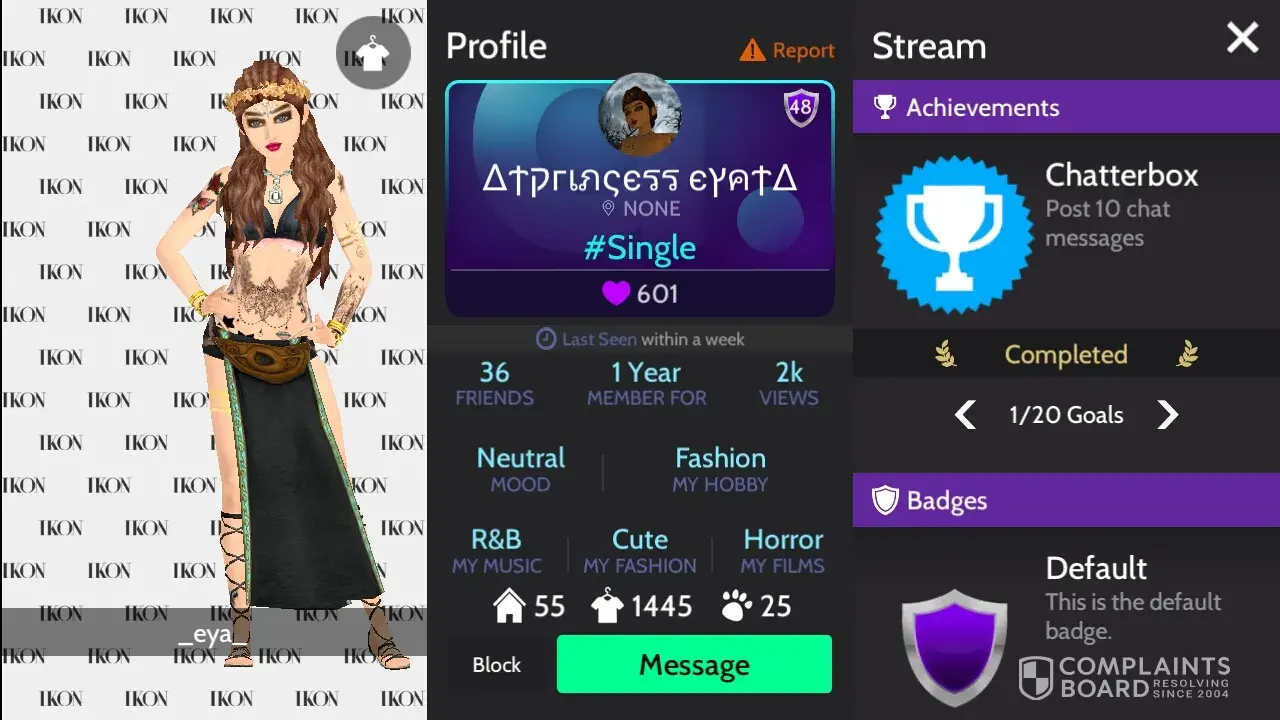
Task: View the pets count 25
Action: [756, 606]
